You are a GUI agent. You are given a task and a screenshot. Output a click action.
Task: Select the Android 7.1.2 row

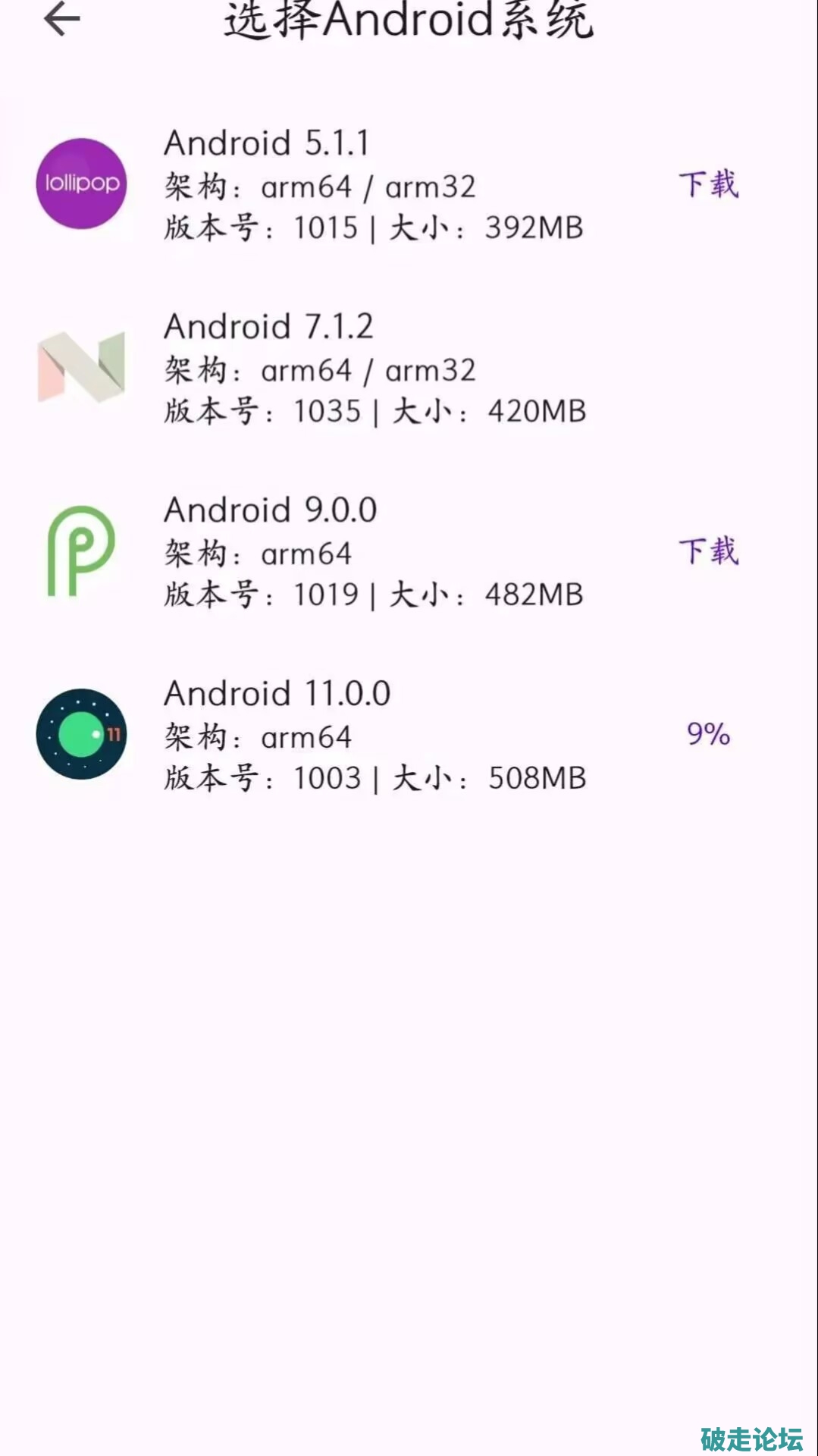[x=375, y=369]
